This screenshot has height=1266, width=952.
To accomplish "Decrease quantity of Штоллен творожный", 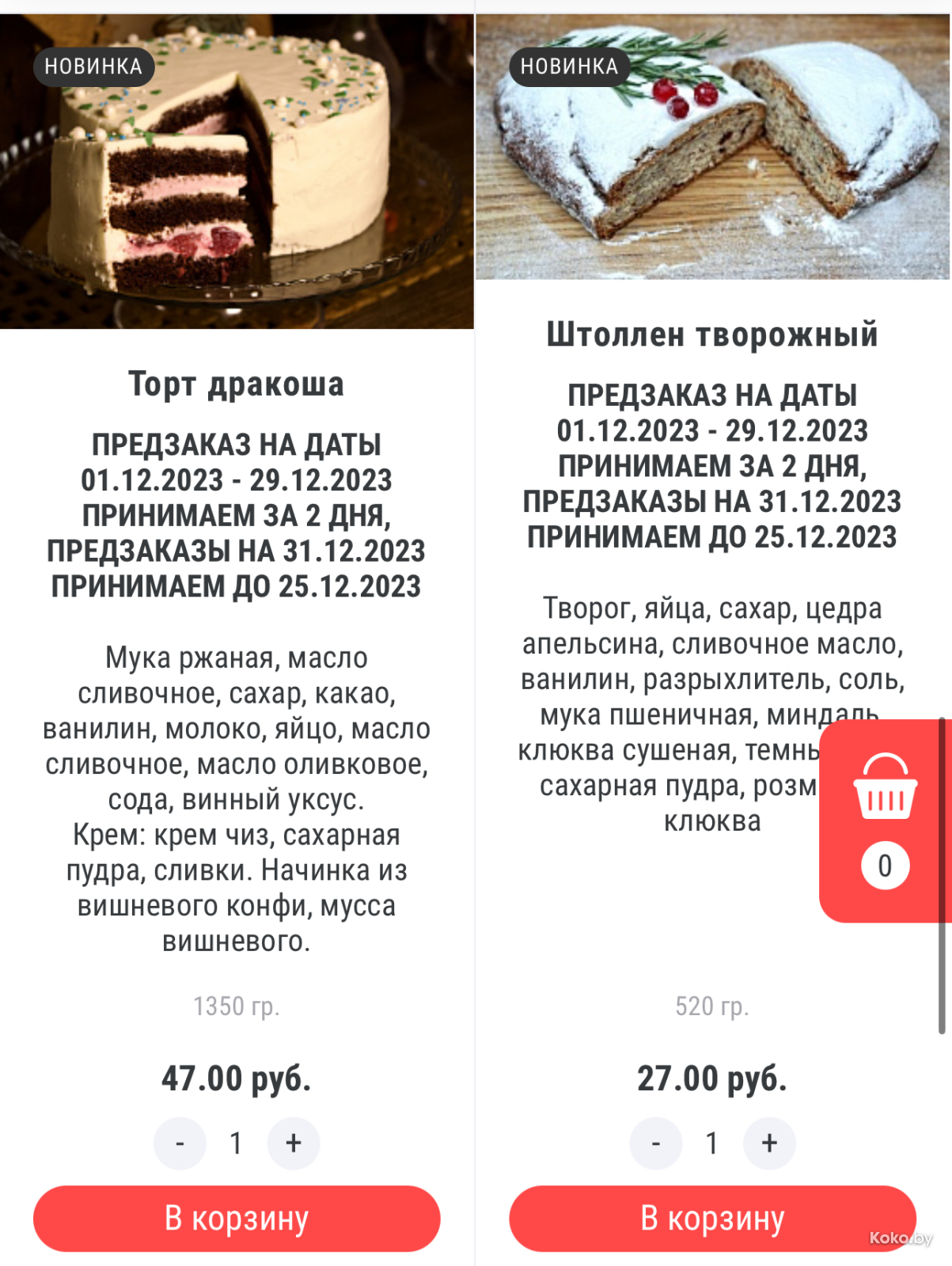I will pos(655,1143).
